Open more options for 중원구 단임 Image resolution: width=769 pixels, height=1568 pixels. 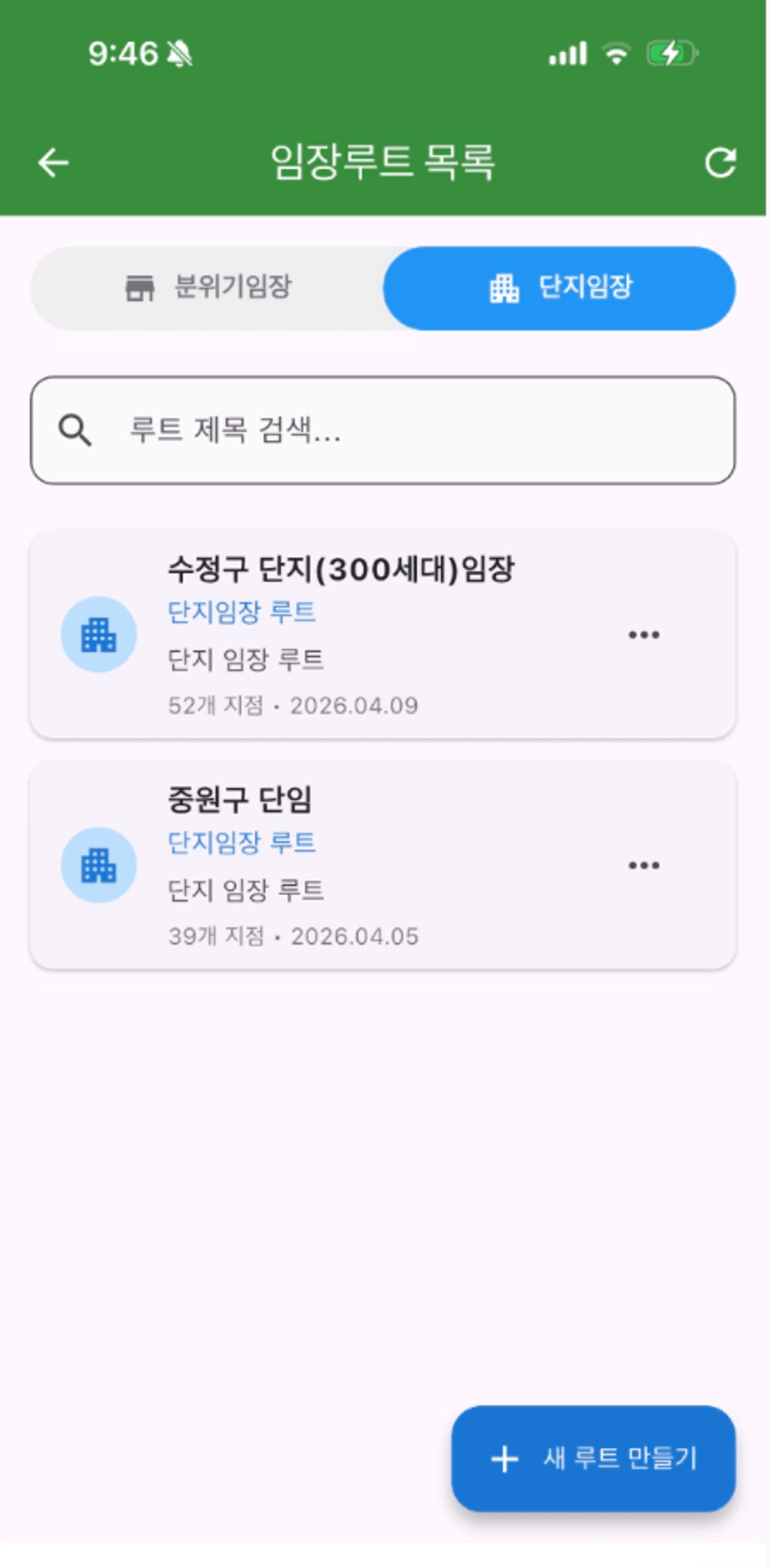643,865
